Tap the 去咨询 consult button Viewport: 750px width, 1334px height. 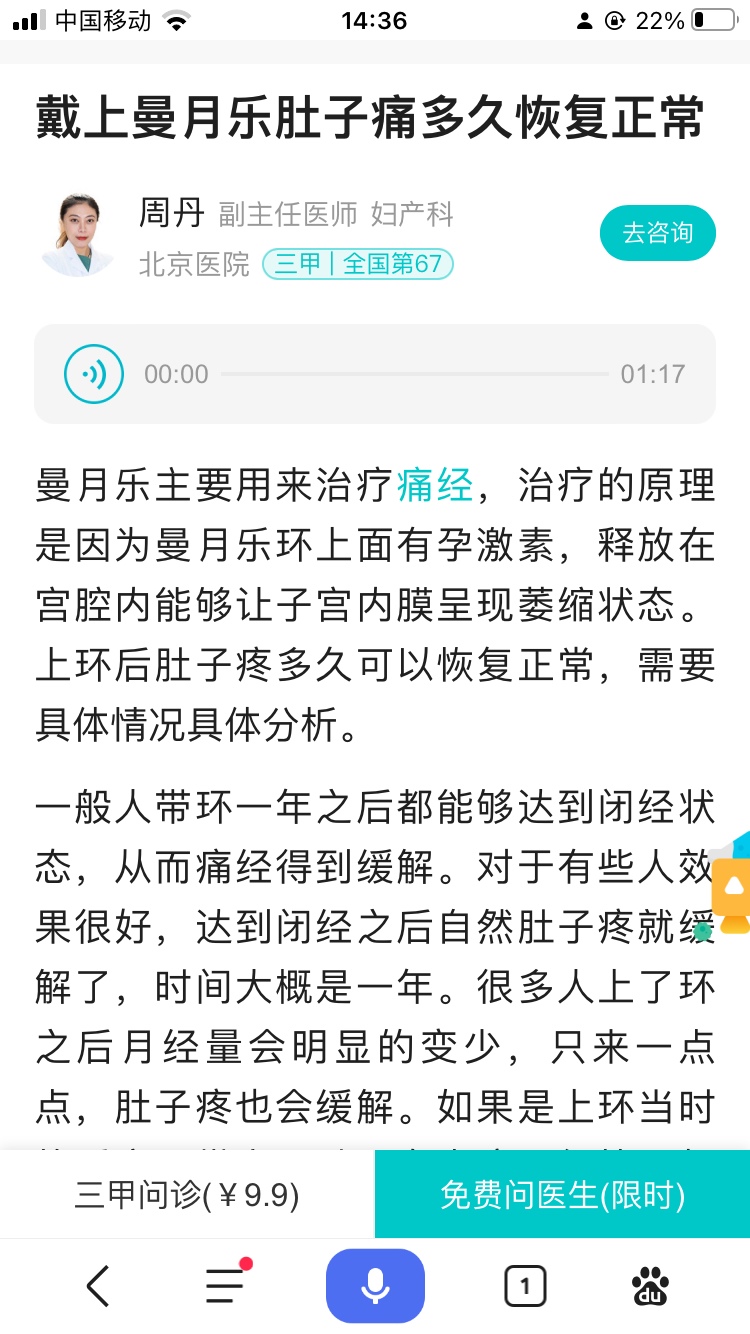coord(657,233)
